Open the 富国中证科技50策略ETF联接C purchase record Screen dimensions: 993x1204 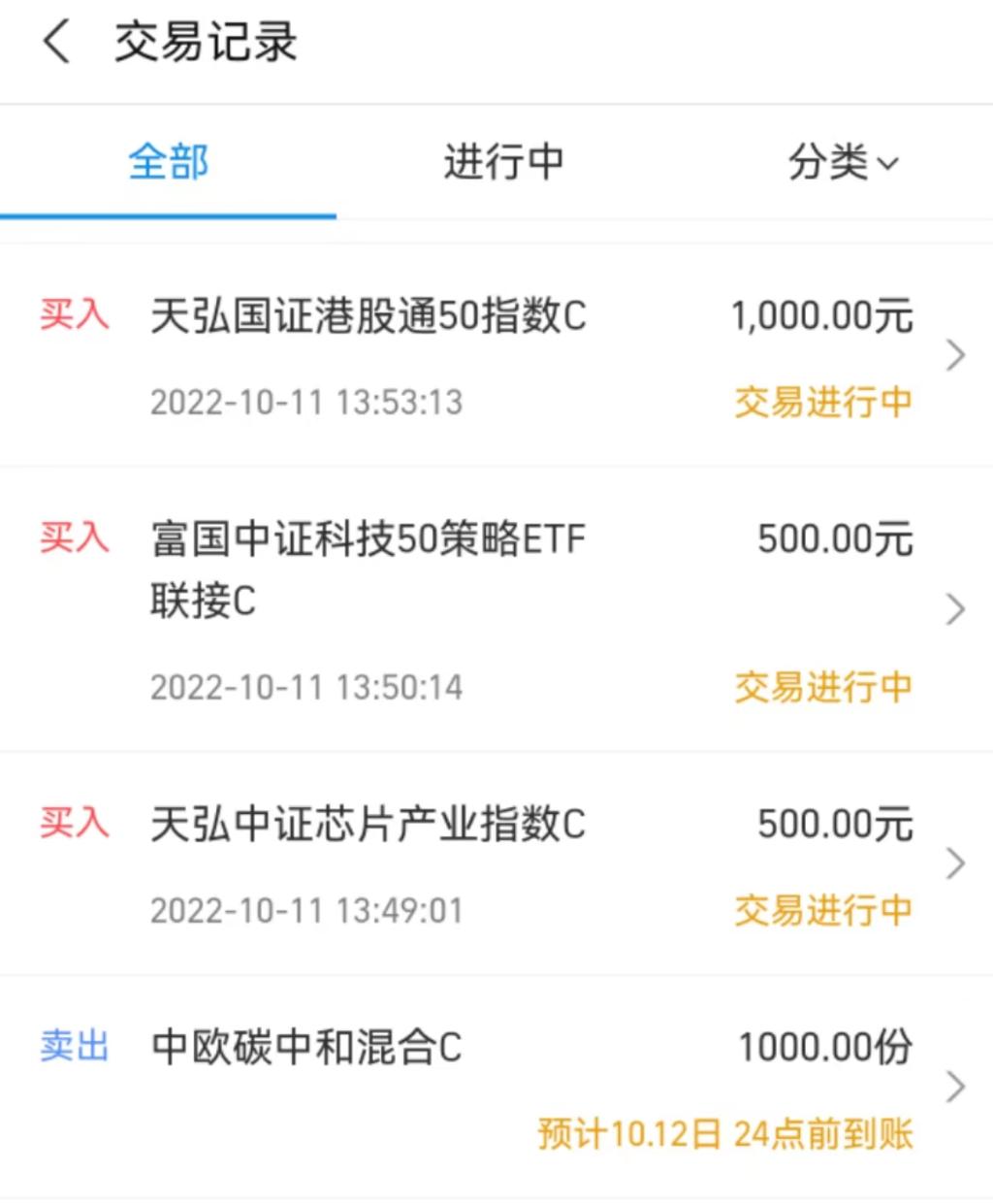pyautogui.click(x=496, y=609)
